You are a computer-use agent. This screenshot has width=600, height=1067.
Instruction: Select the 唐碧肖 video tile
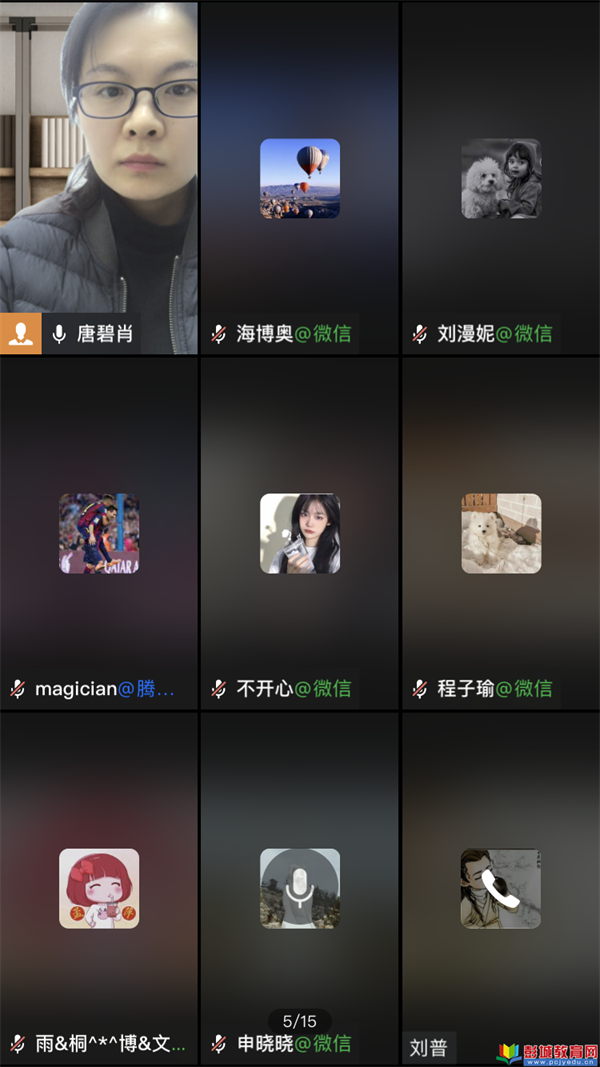tap(99, 178)
